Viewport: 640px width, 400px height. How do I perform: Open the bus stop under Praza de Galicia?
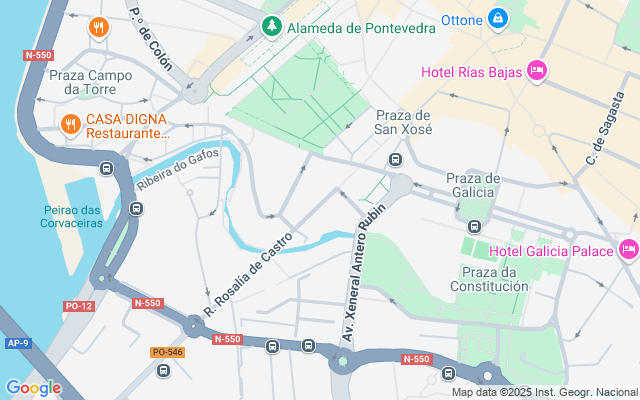coord(474,226)
